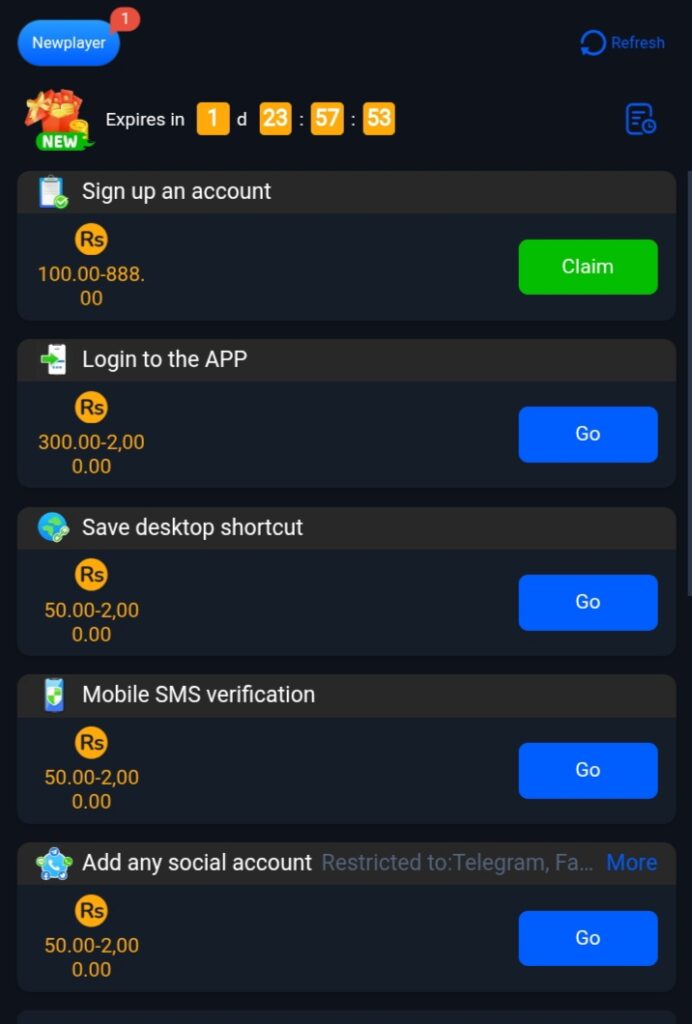Go to Mobile SMS verification task
This screenshot has width=692, height=1024.
[x=587, y=770]
